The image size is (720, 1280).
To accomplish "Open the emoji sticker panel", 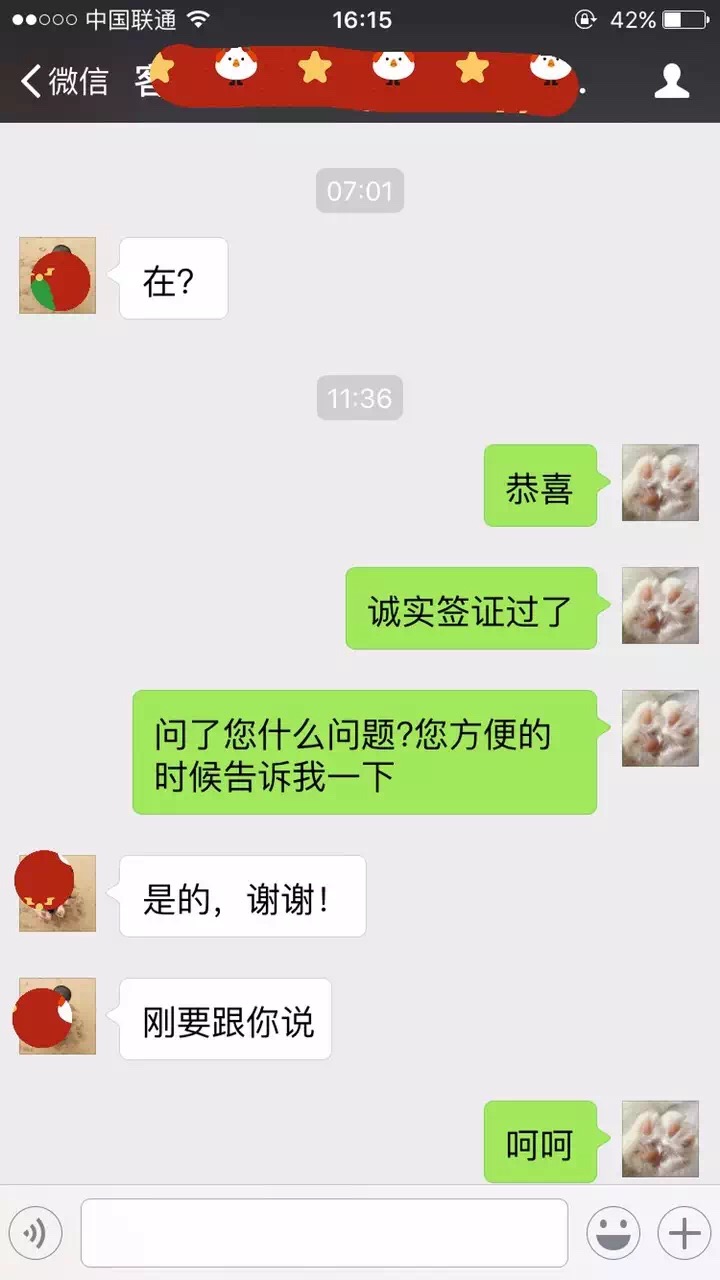I will (x=612, y=1233).
